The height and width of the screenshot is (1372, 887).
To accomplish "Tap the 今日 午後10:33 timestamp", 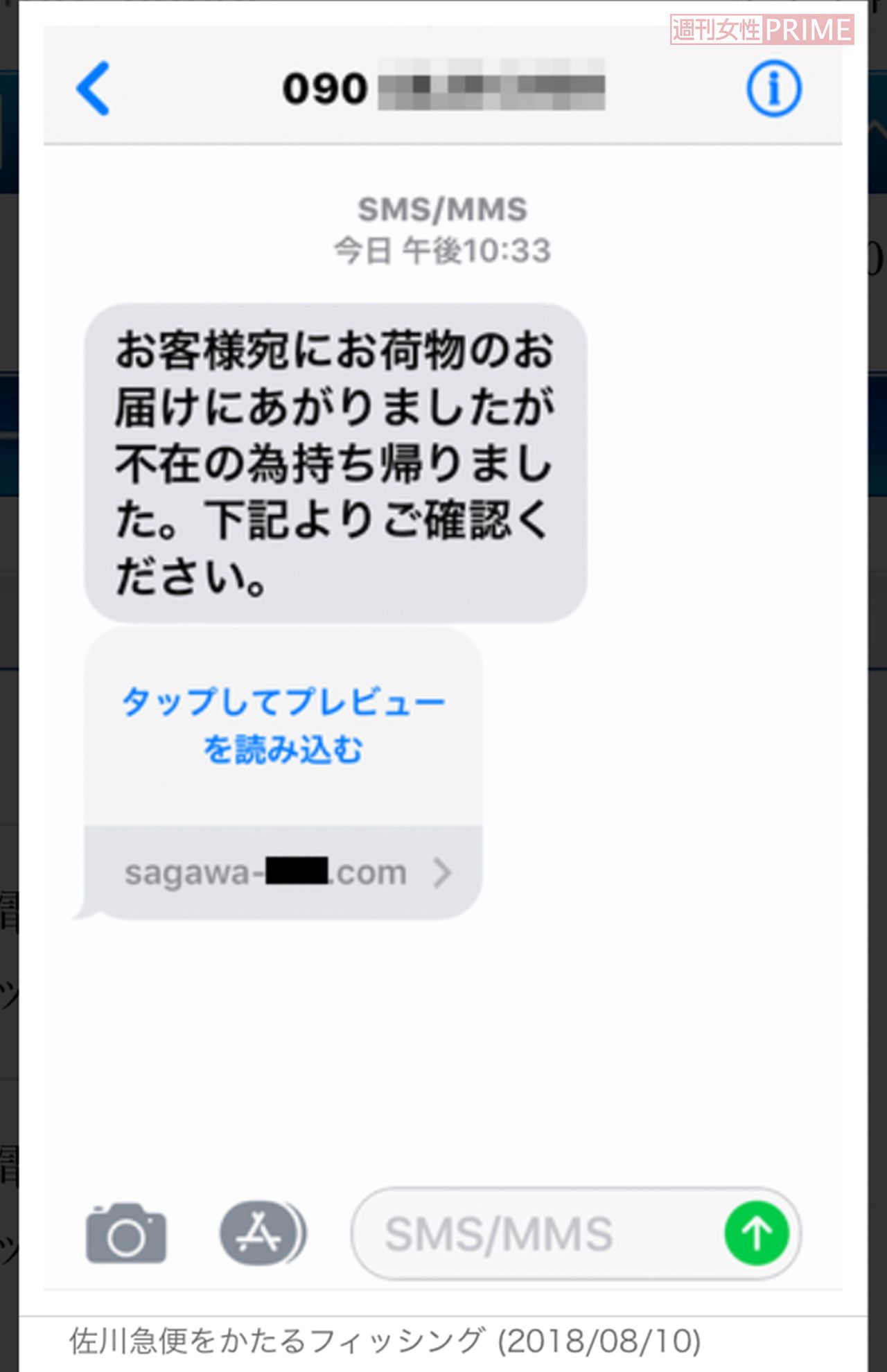I will click(x=443, y=249).
